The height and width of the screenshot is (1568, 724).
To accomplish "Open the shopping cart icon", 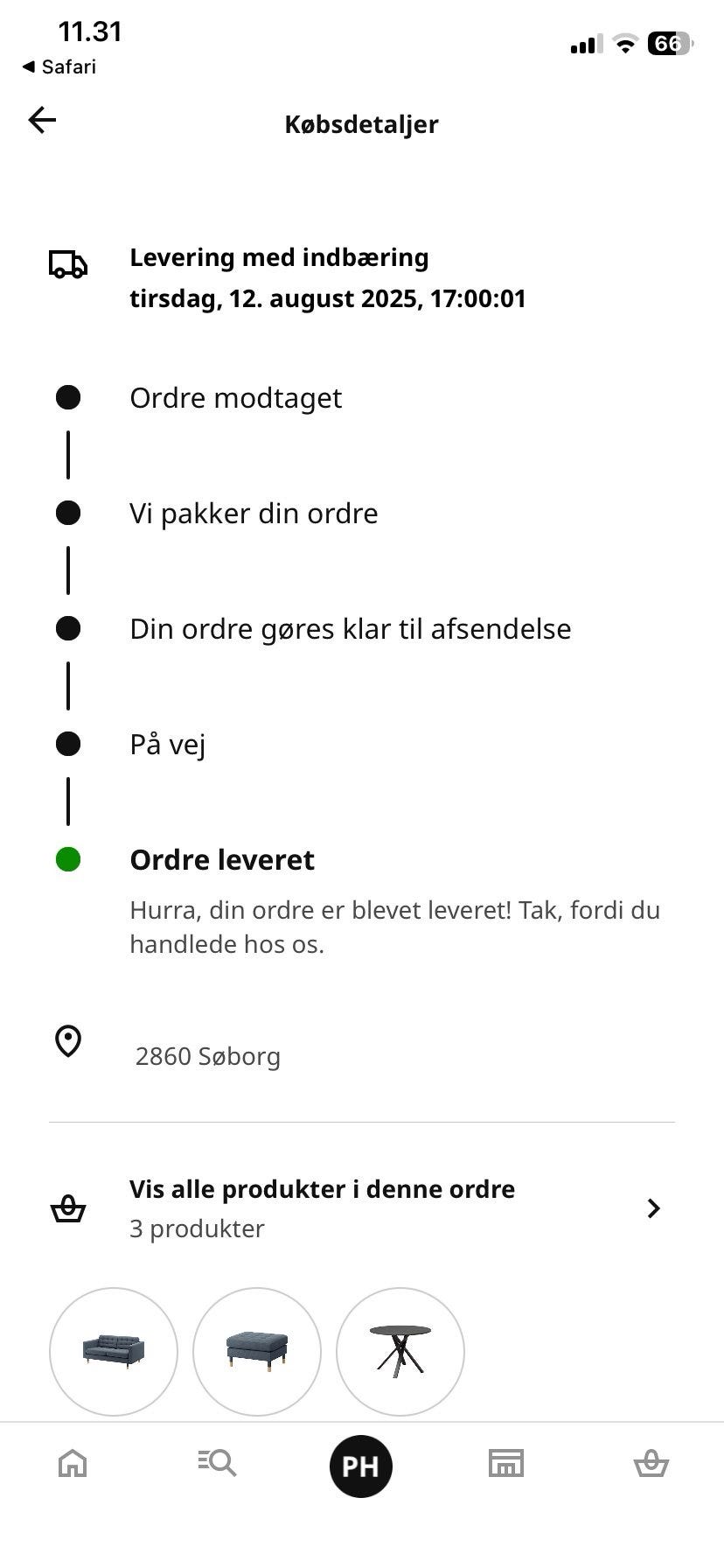I will pyautogui.click(x=651, y=1462).
